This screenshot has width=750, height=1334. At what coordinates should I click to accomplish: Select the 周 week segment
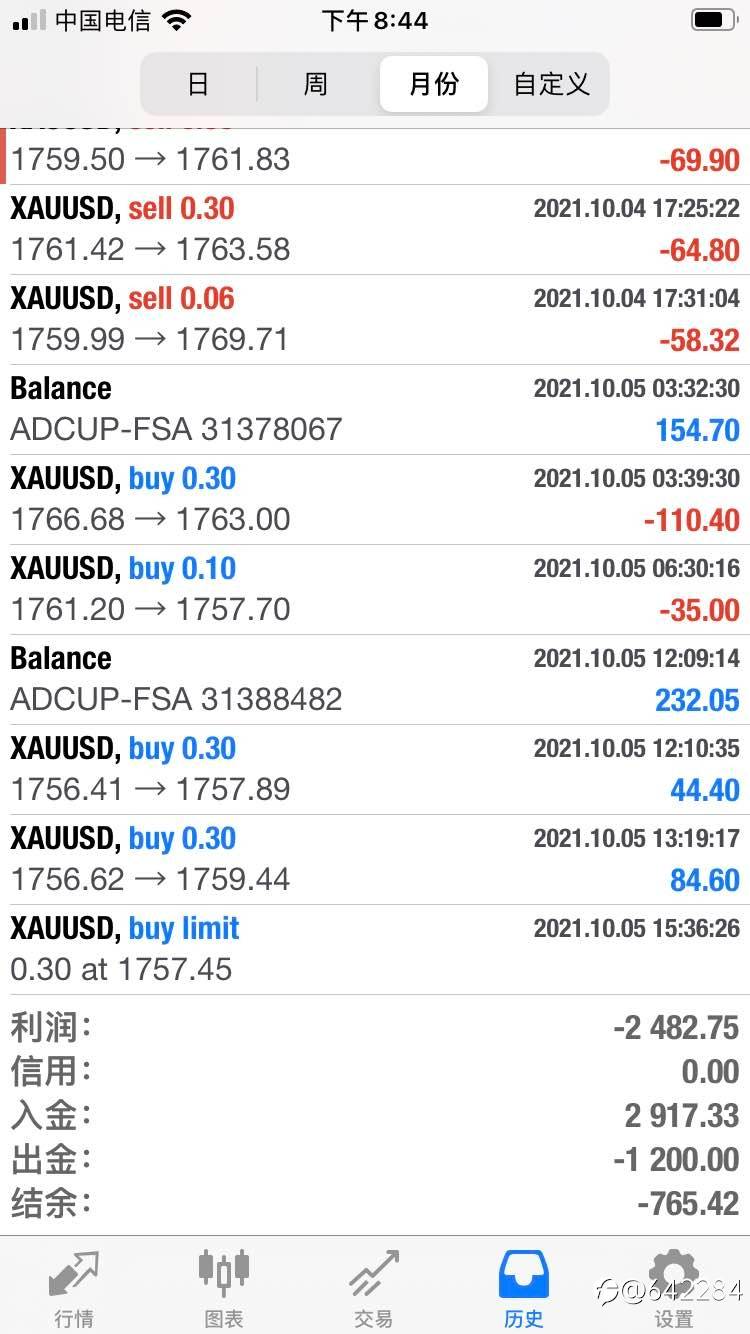point(316,84)
